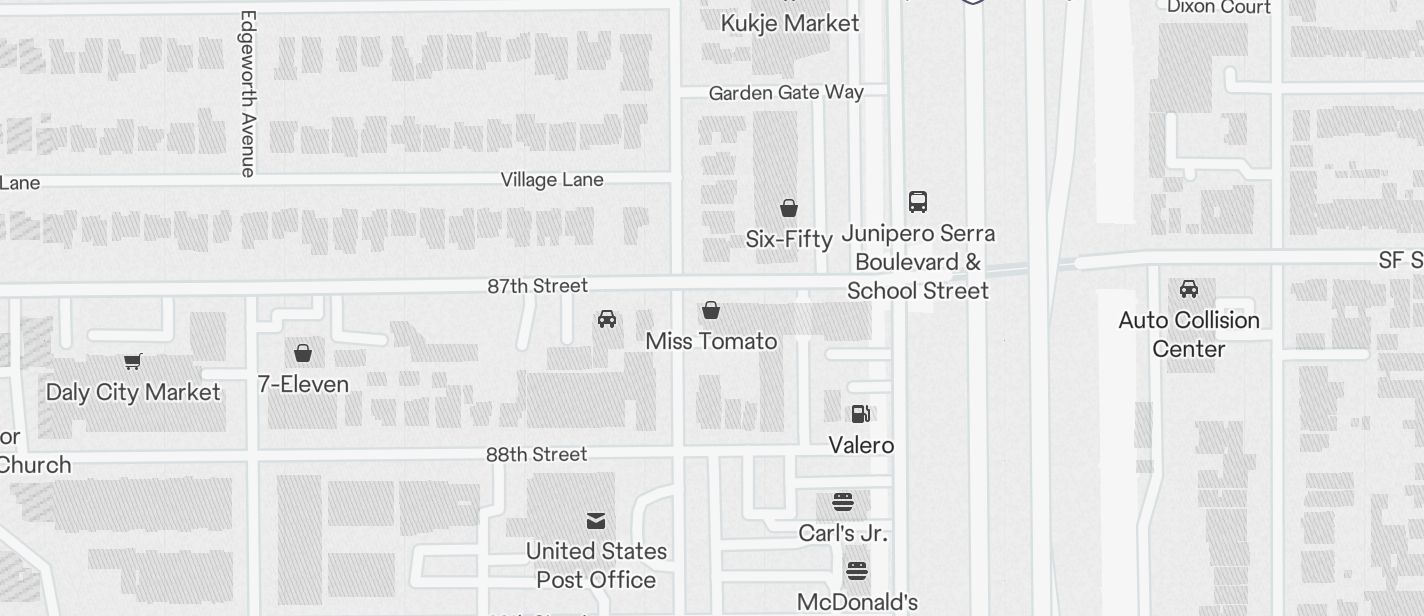Image resolution: width=1424 pixels, height=616 pixels.
Task: Tap the Miss Tomato shop marker
Action: (x=711, y=311)
